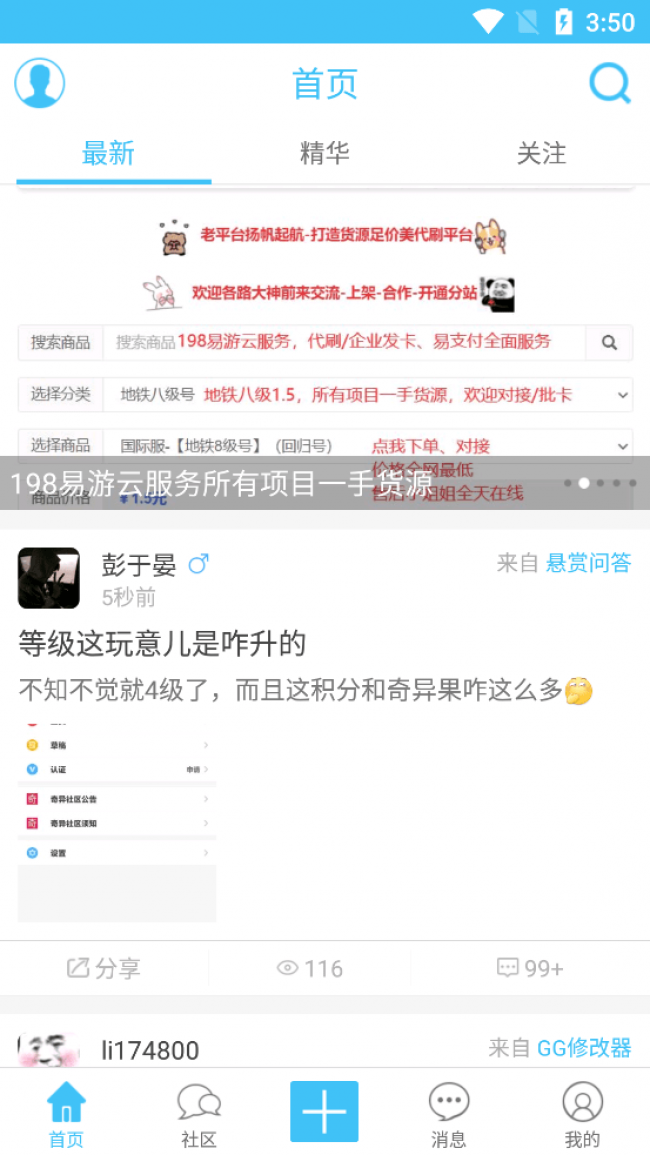Switch to the 关注 tab
The height and width of the screenshot is (1155, 650).
click(541, 153)
